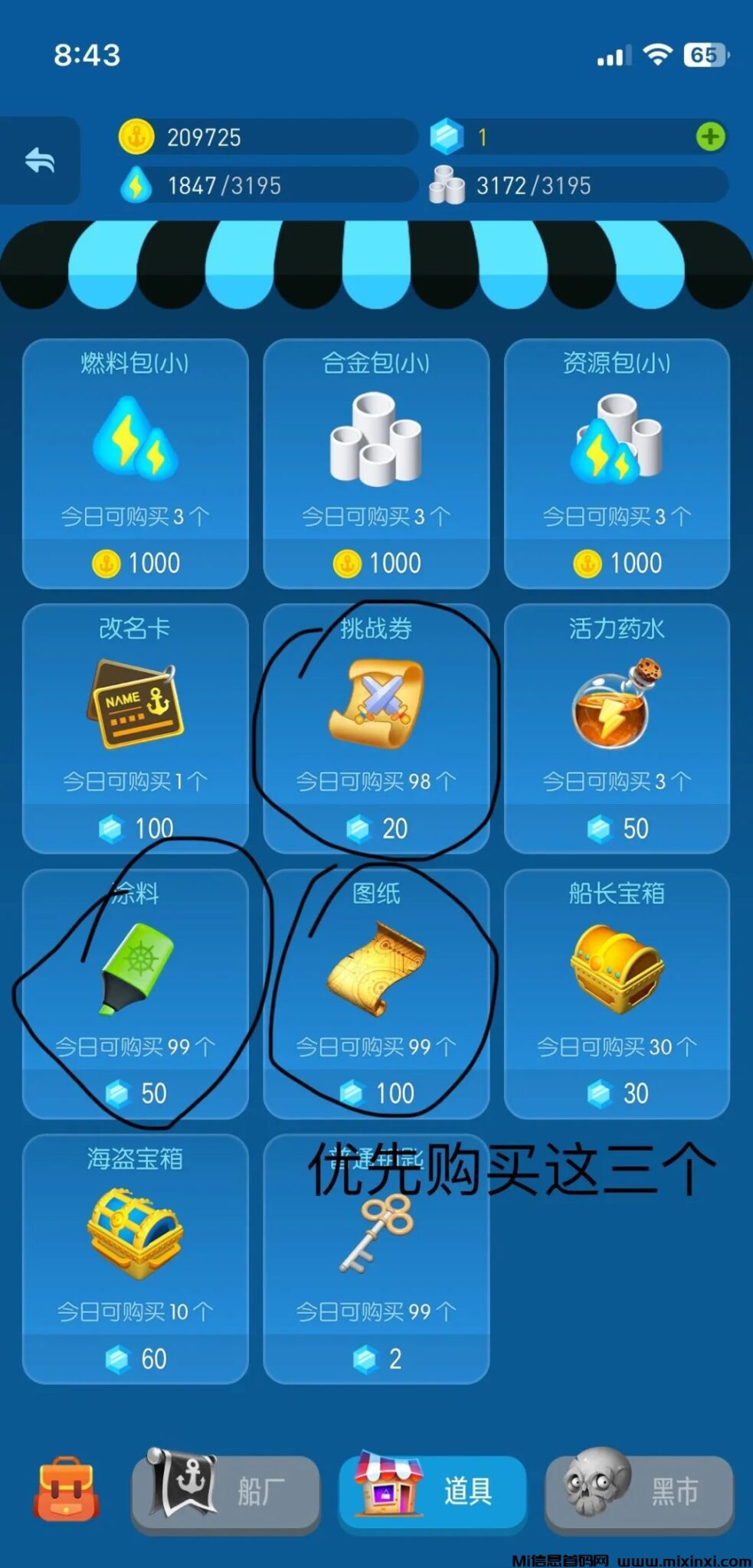
Task: Open the 资源包(小) resource pack
Action: 617,459
